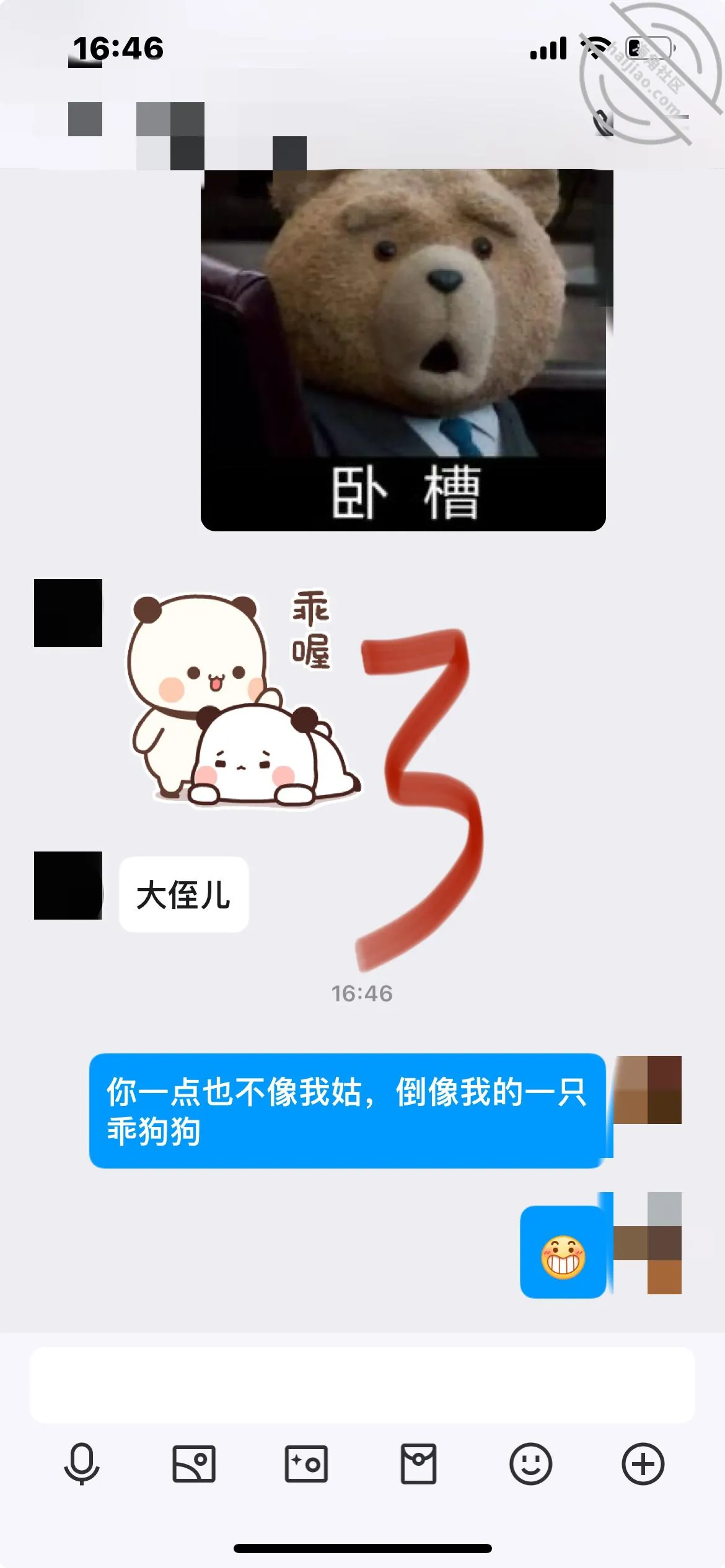Open the avatar beside the 大侄儿 message
This screenshot has height=1568, width=725.
68,886
